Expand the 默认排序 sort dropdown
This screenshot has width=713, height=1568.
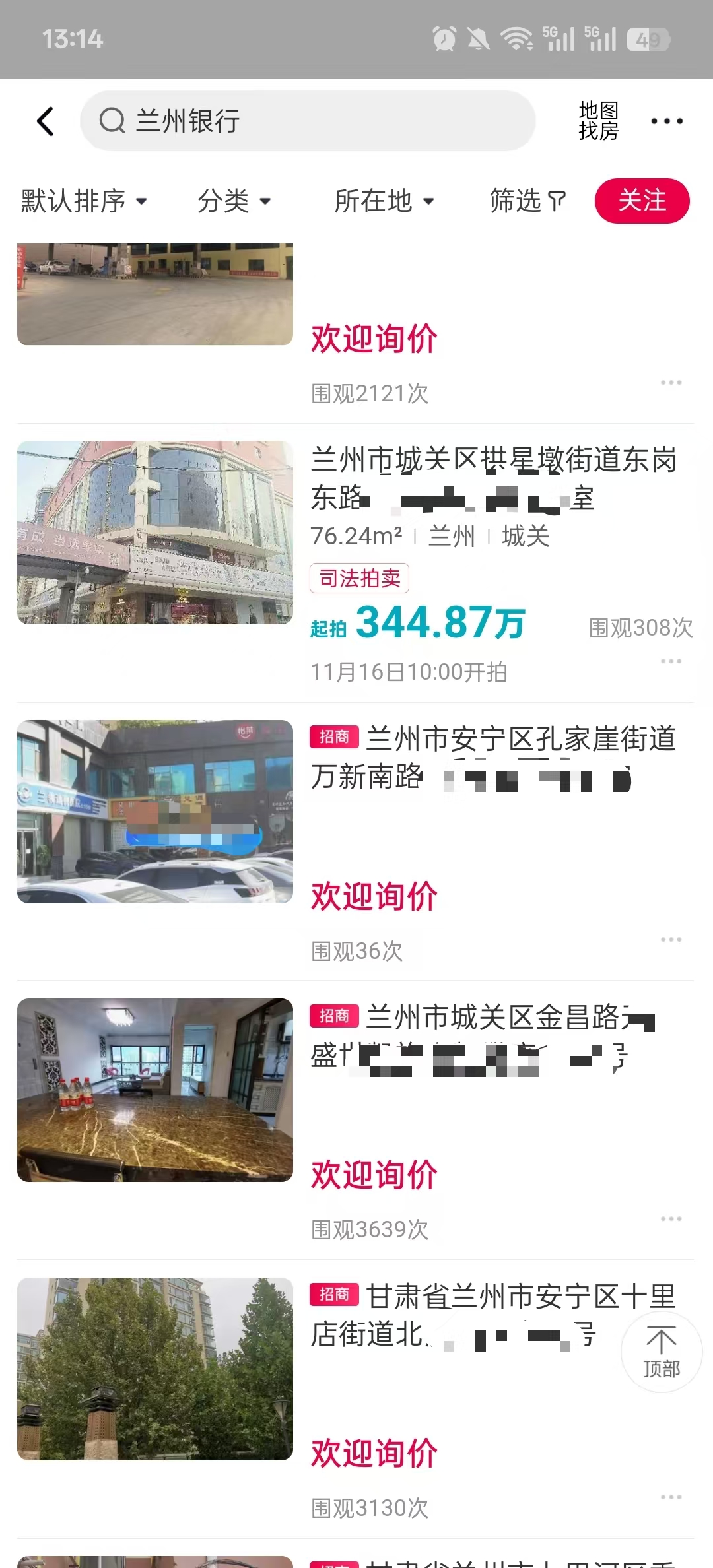[x=84, y=201]
